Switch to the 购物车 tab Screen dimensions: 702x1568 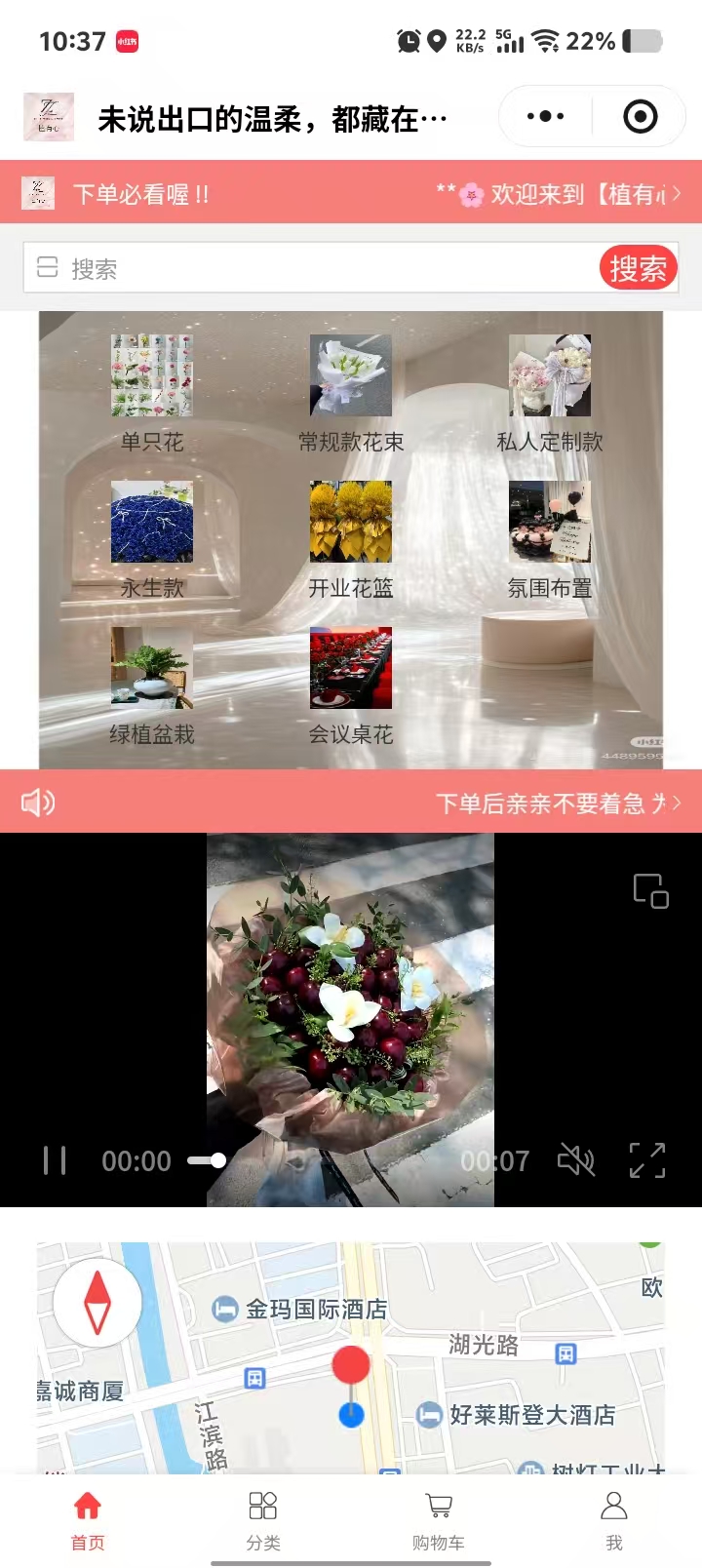pos(439,1519)
